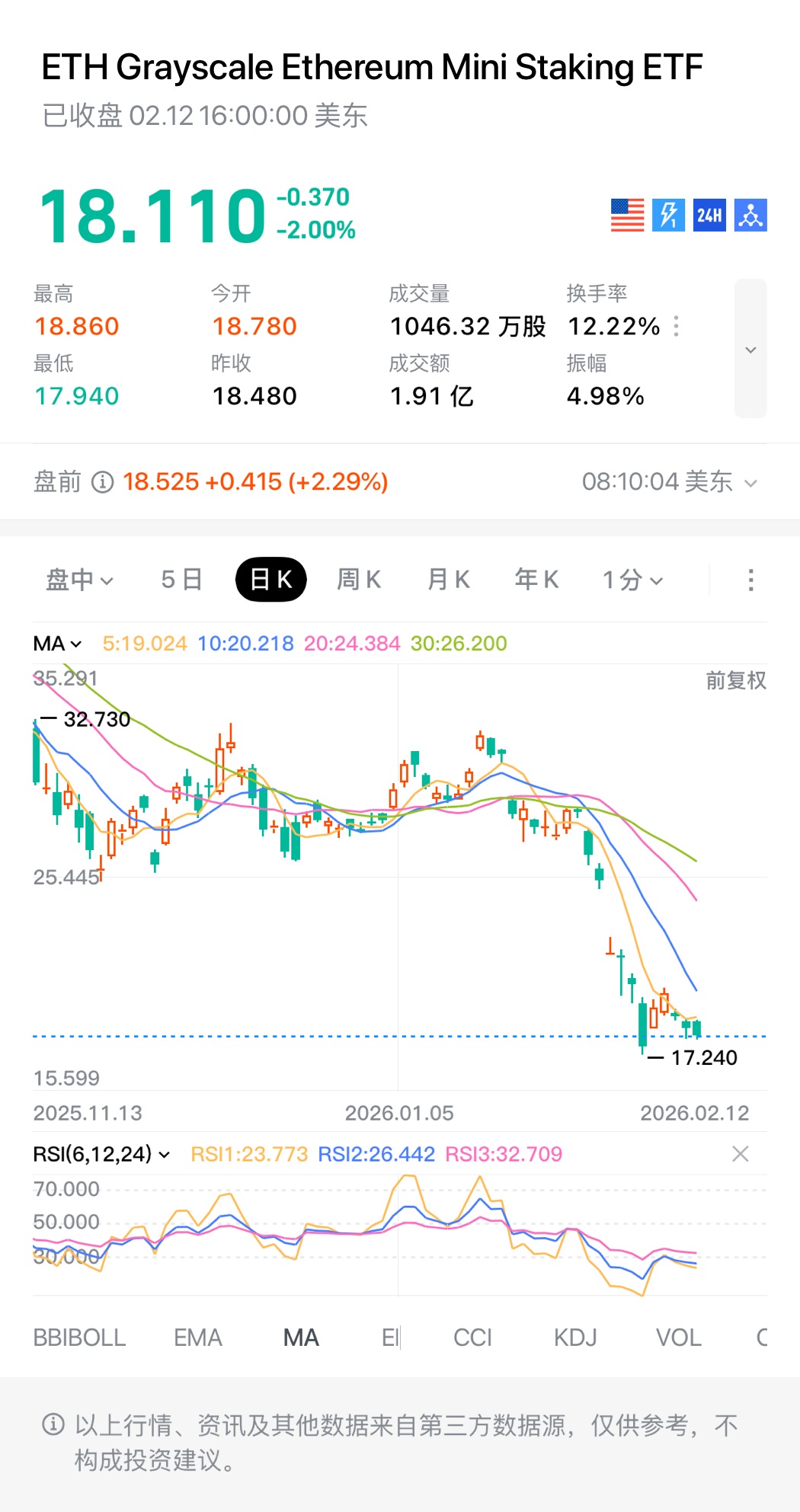Show the 月K monthly chart
This screenshot has height=1512, width=800.
448,580
